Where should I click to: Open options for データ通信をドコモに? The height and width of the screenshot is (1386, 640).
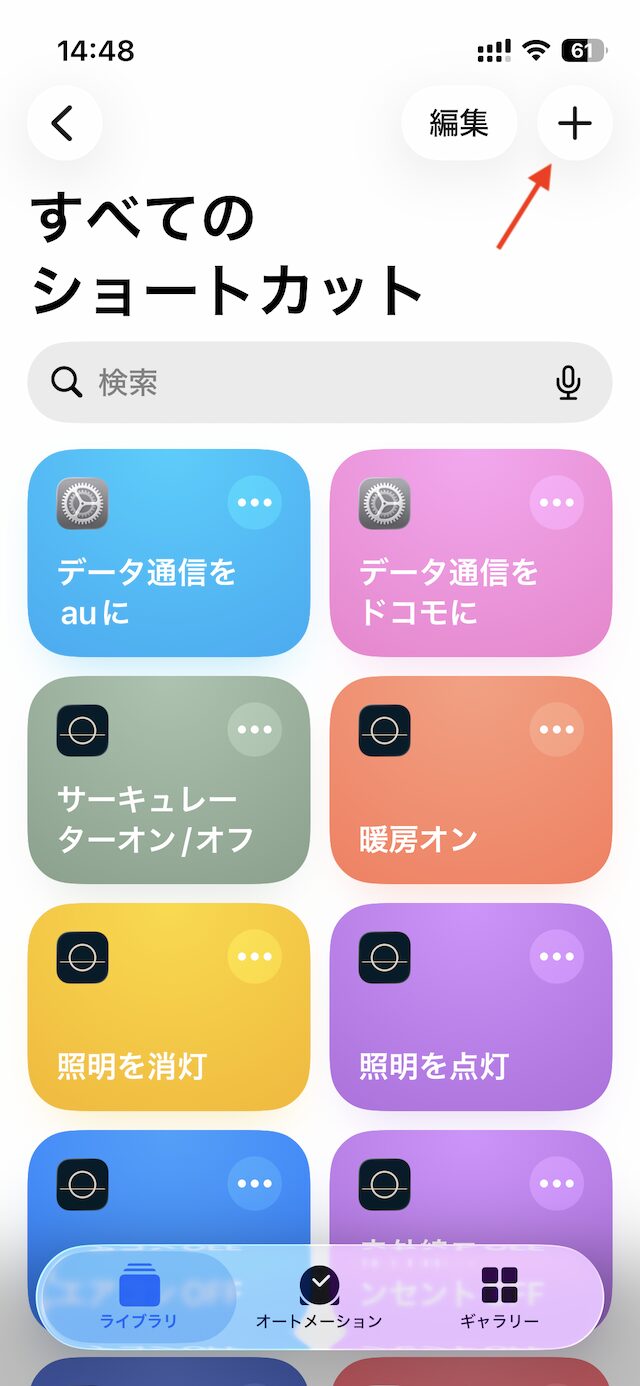(556, 503)
